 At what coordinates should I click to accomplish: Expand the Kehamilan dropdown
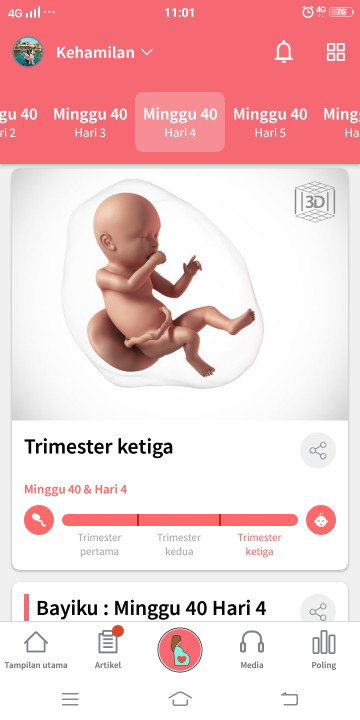[105, 52]
